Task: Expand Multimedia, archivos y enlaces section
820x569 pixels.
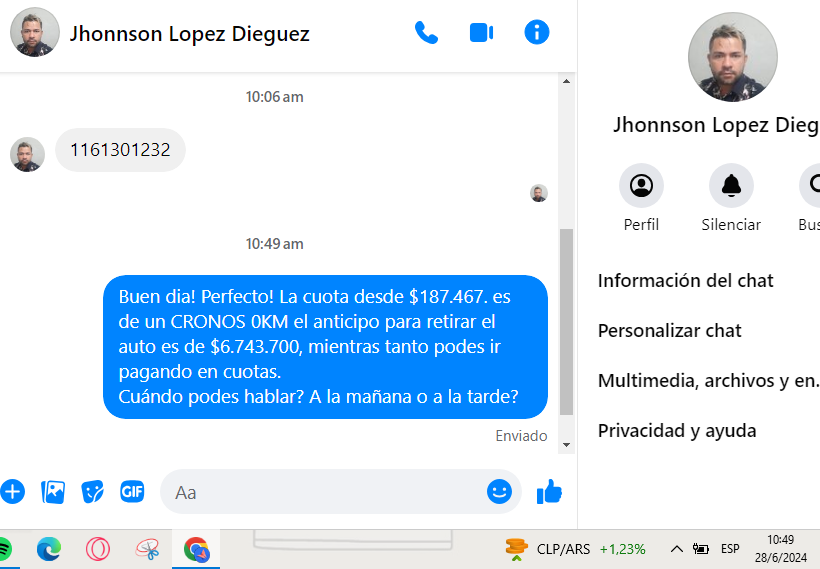Action: (x=708, y=381)
